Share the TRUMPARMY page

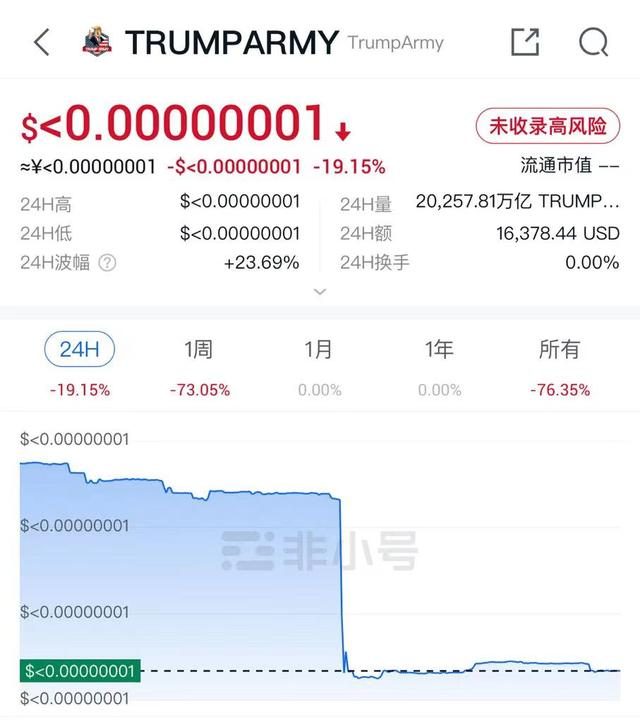pyautogui.click(x=525, y=42)
